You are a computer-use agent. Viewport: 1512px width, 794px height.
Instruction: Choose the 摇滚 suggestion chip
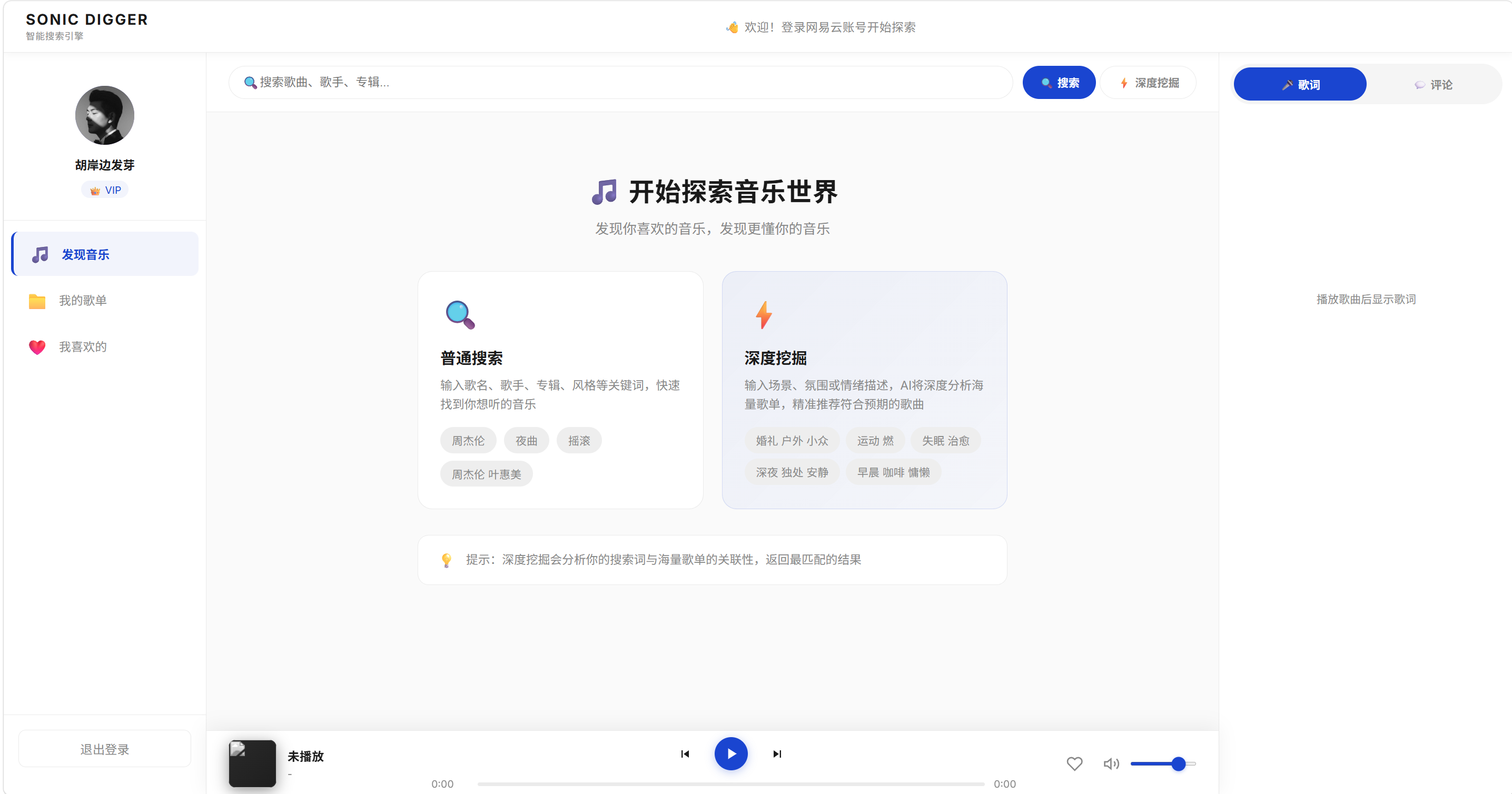click(579, 440)
